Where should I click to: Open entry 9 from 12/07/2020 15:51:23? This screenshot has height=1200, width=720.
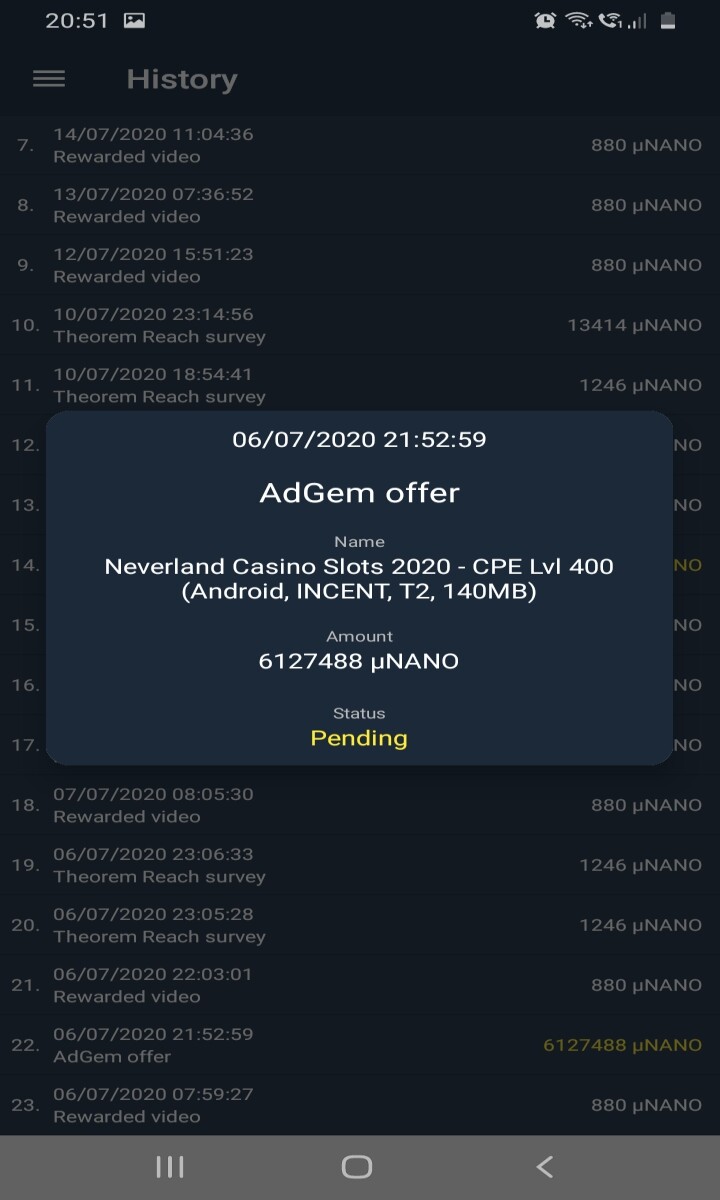point(360,265)
